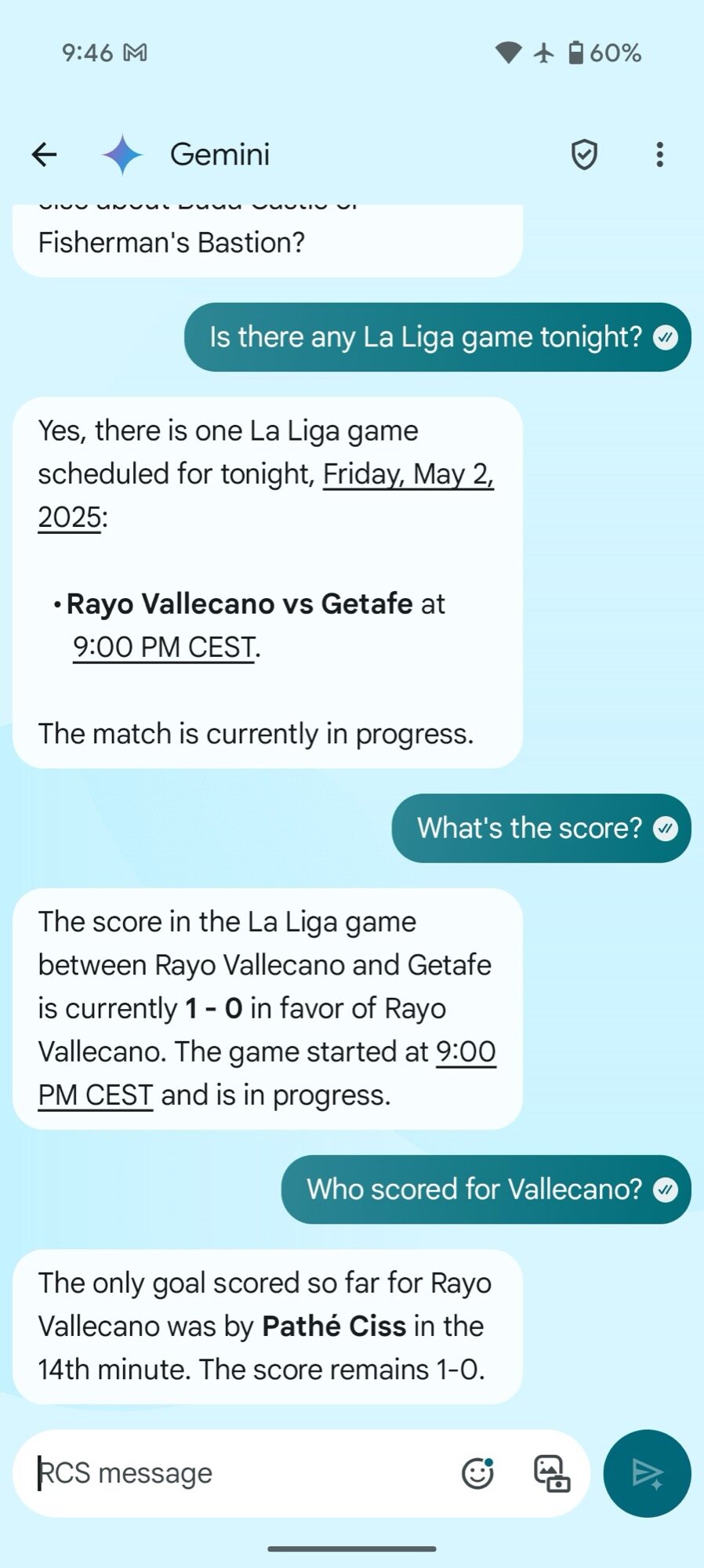This screenshot has height=1568, width=704.
Task: Send the message with the send button
Action: coord(647,1473)
